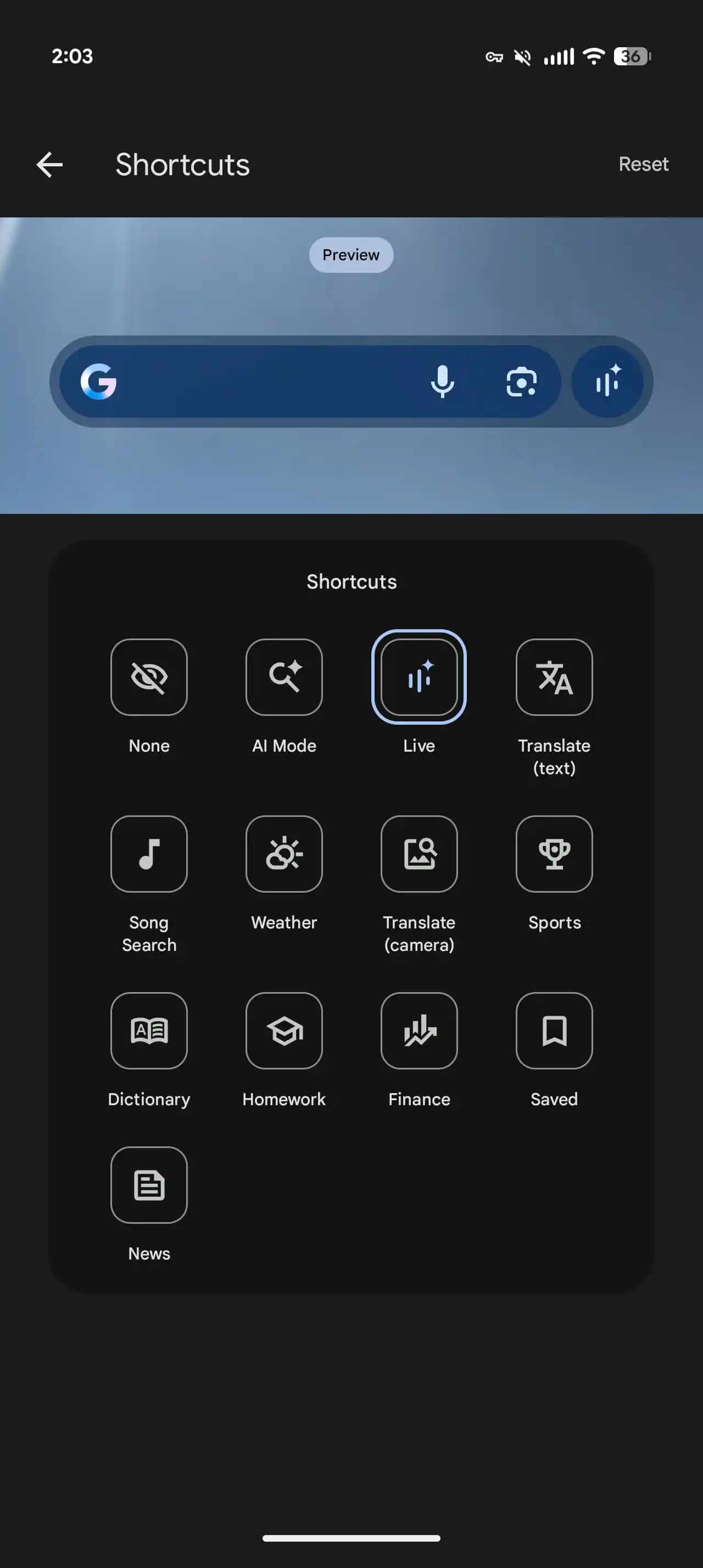703x1568 pixels.
Task: Set Finance as the shortcut
Action: (x=419, y=1031)
